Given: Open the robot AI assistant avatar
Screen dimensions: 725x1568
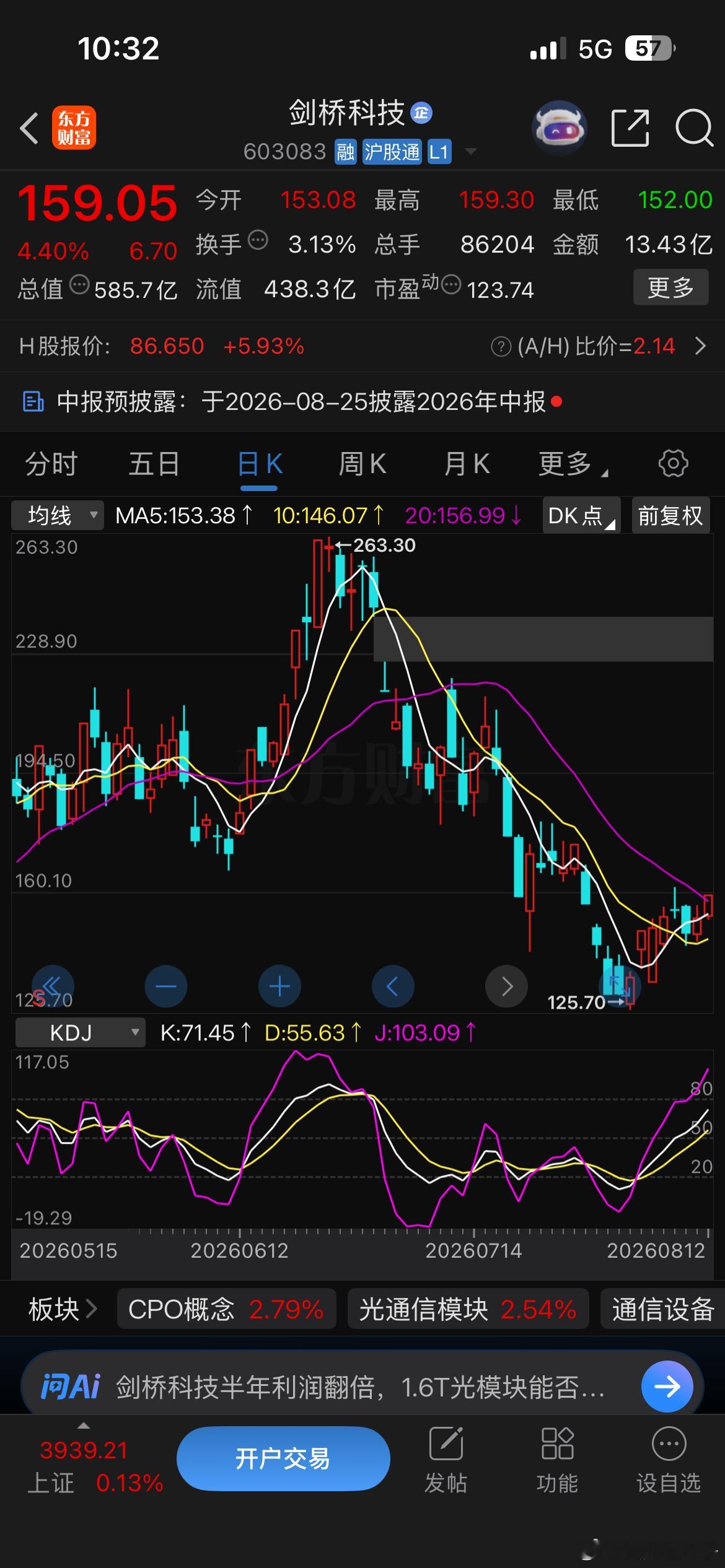Looking at the screenshot, I should [x=559, y=128].
